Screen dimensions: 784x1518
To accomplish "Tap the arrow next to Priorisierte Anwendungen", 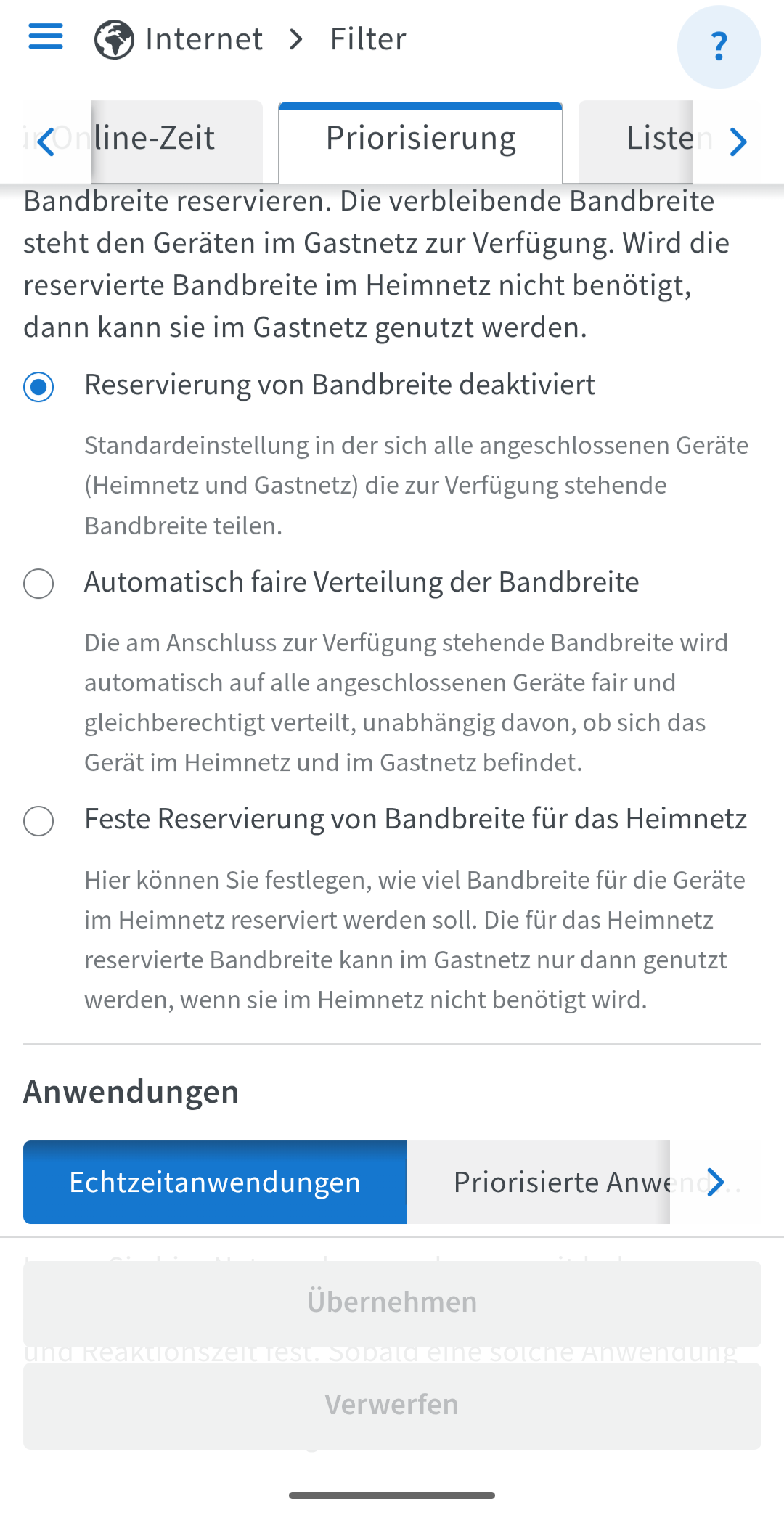I will [x=715, y=1182].
